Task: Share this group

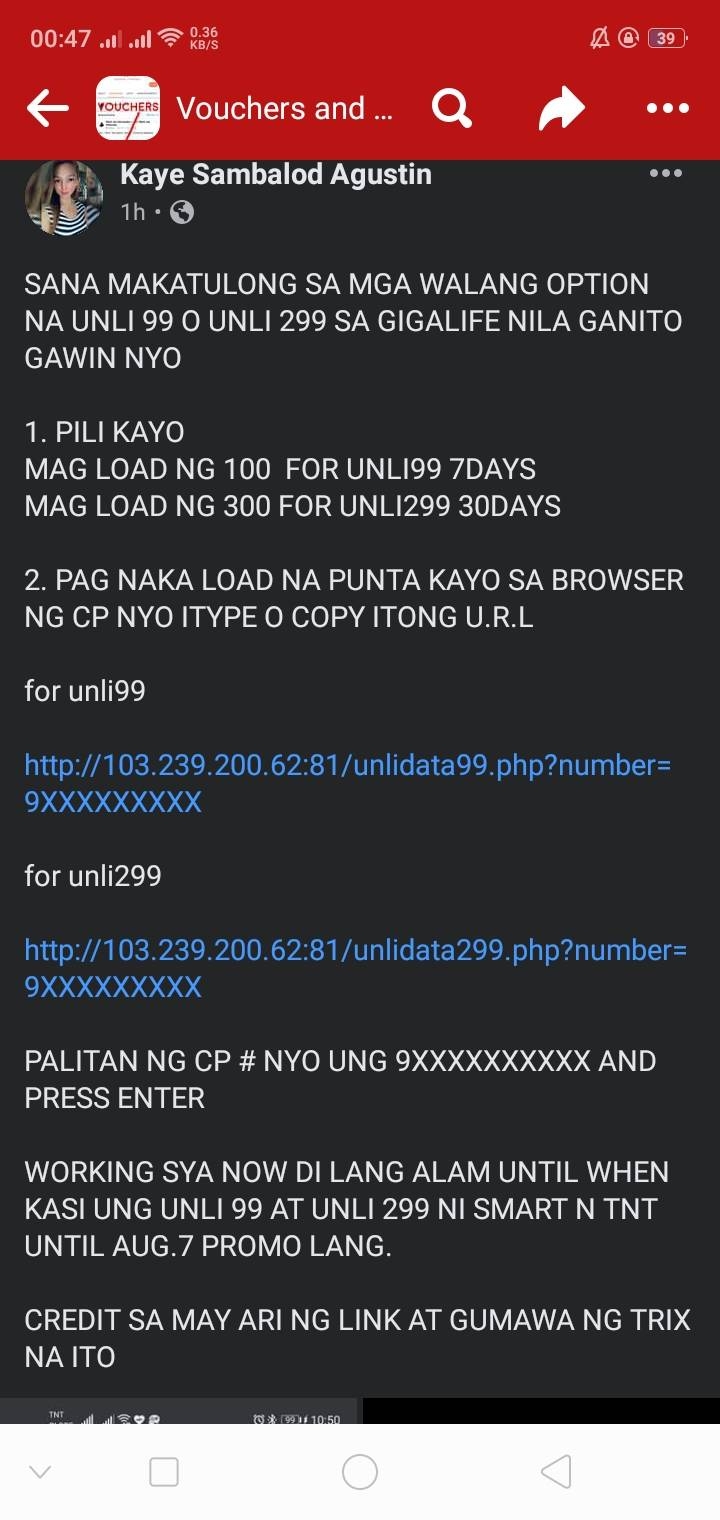Action: [561, 108]
